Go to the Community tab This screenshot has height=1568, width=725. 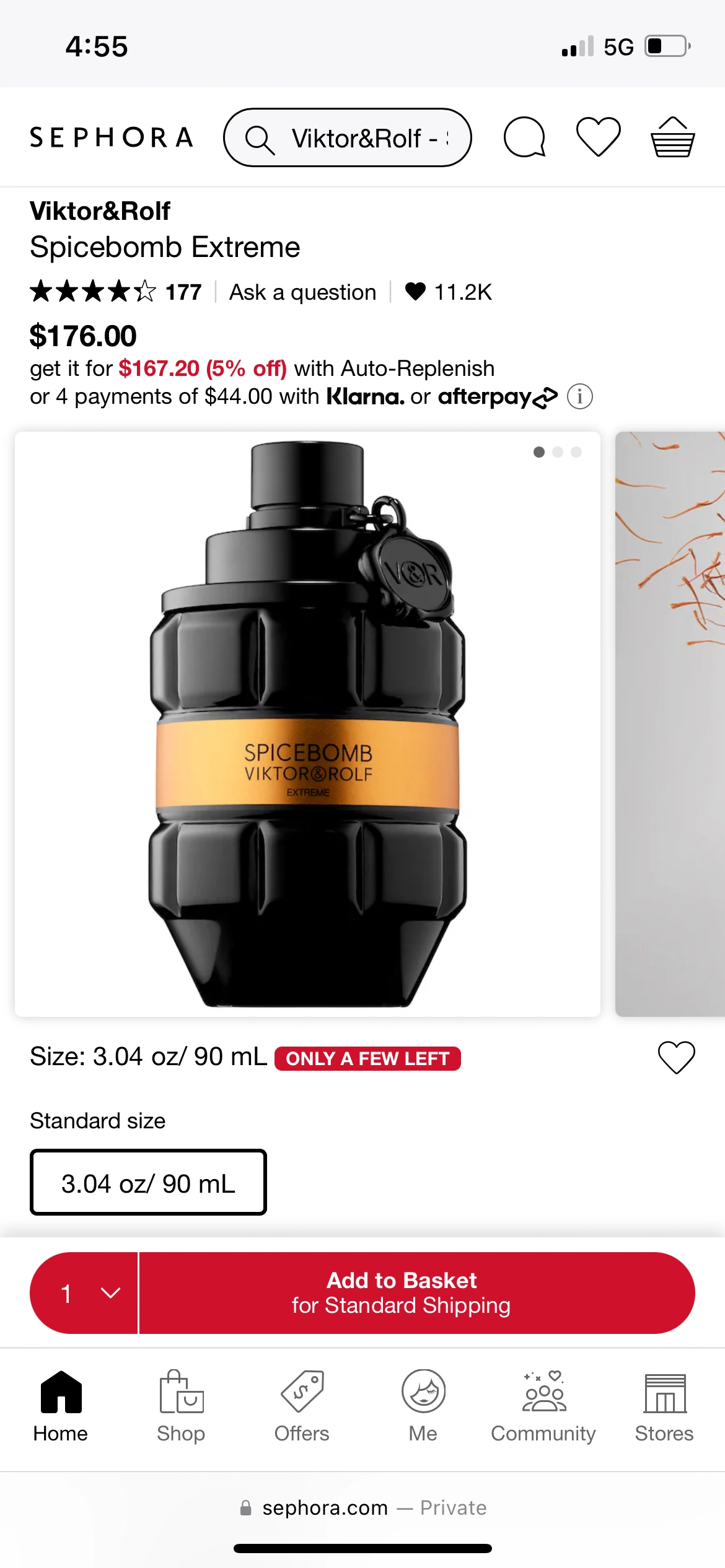543,1407
